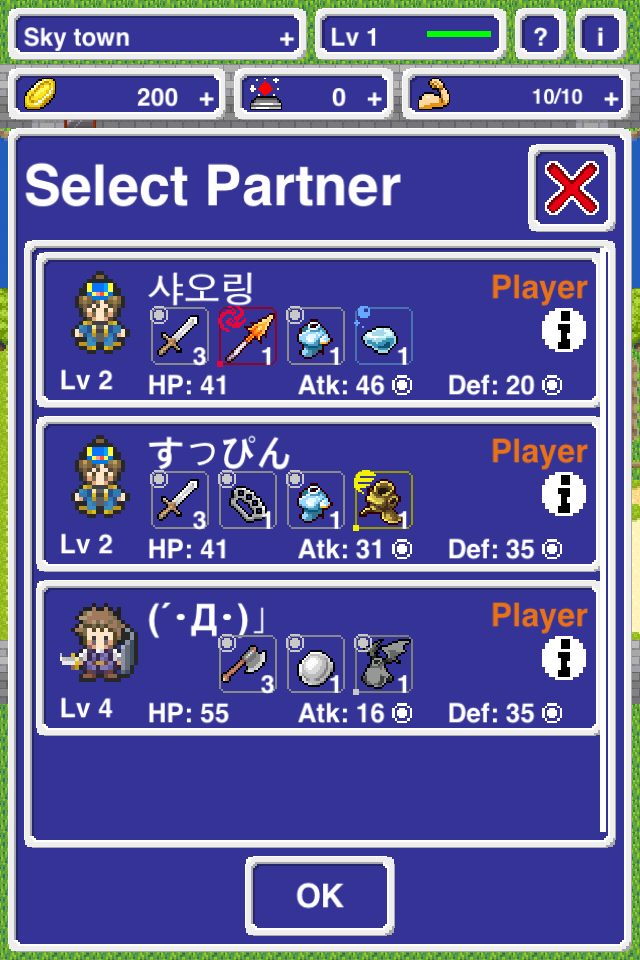
Task: View info for the level 4 partner
Action: pos(563,659)
